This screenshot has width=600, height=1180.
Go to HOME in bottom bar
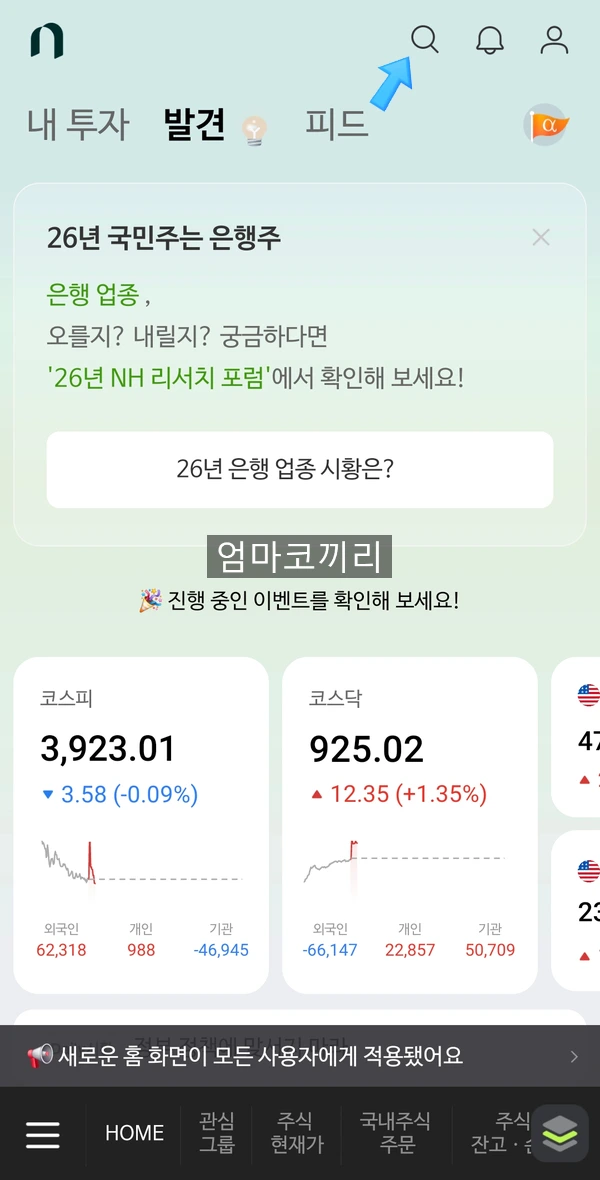pyautogui.click(x=134, y=1133)
